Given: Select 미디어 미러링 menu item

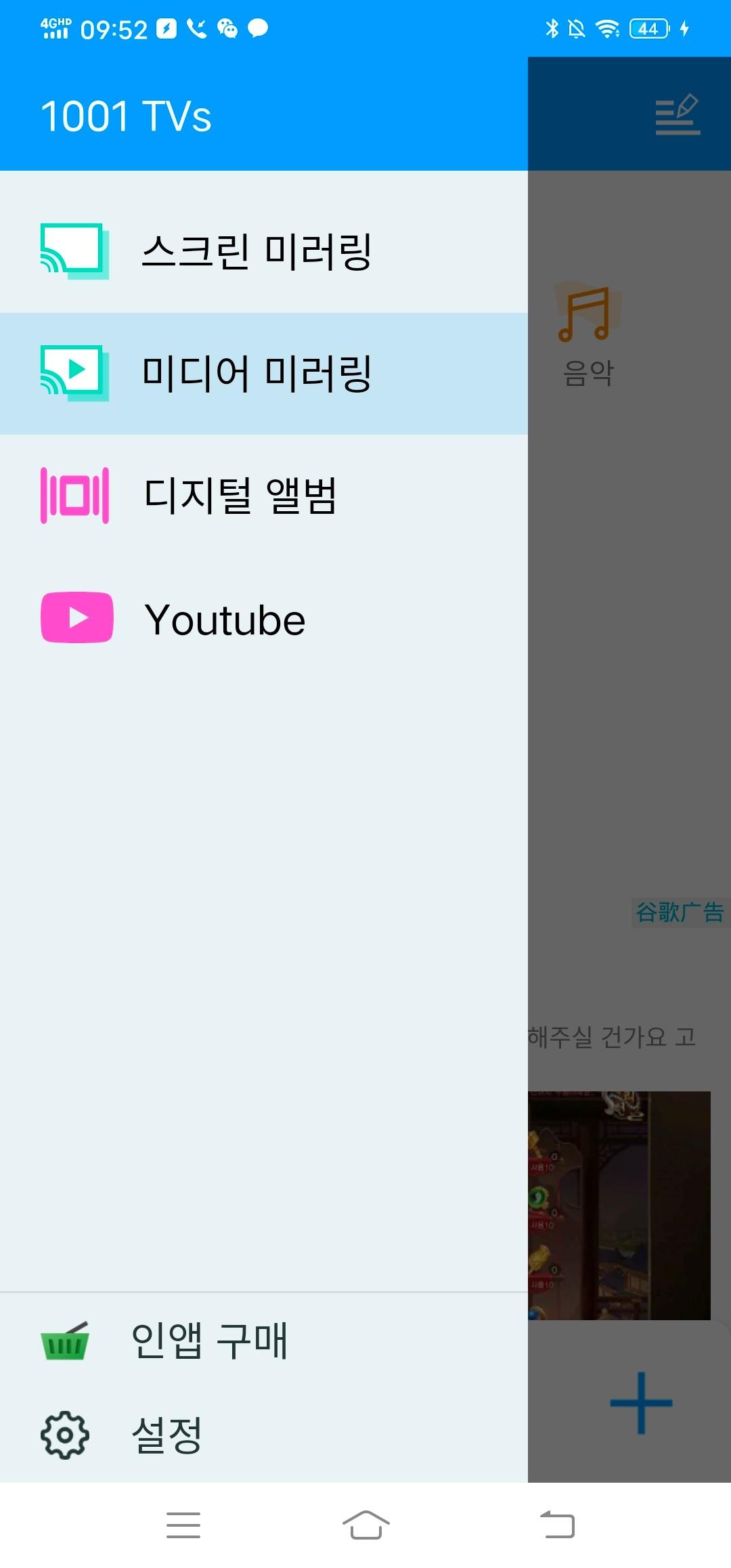Looking at the screenshot, I should (x=263, y=374).
